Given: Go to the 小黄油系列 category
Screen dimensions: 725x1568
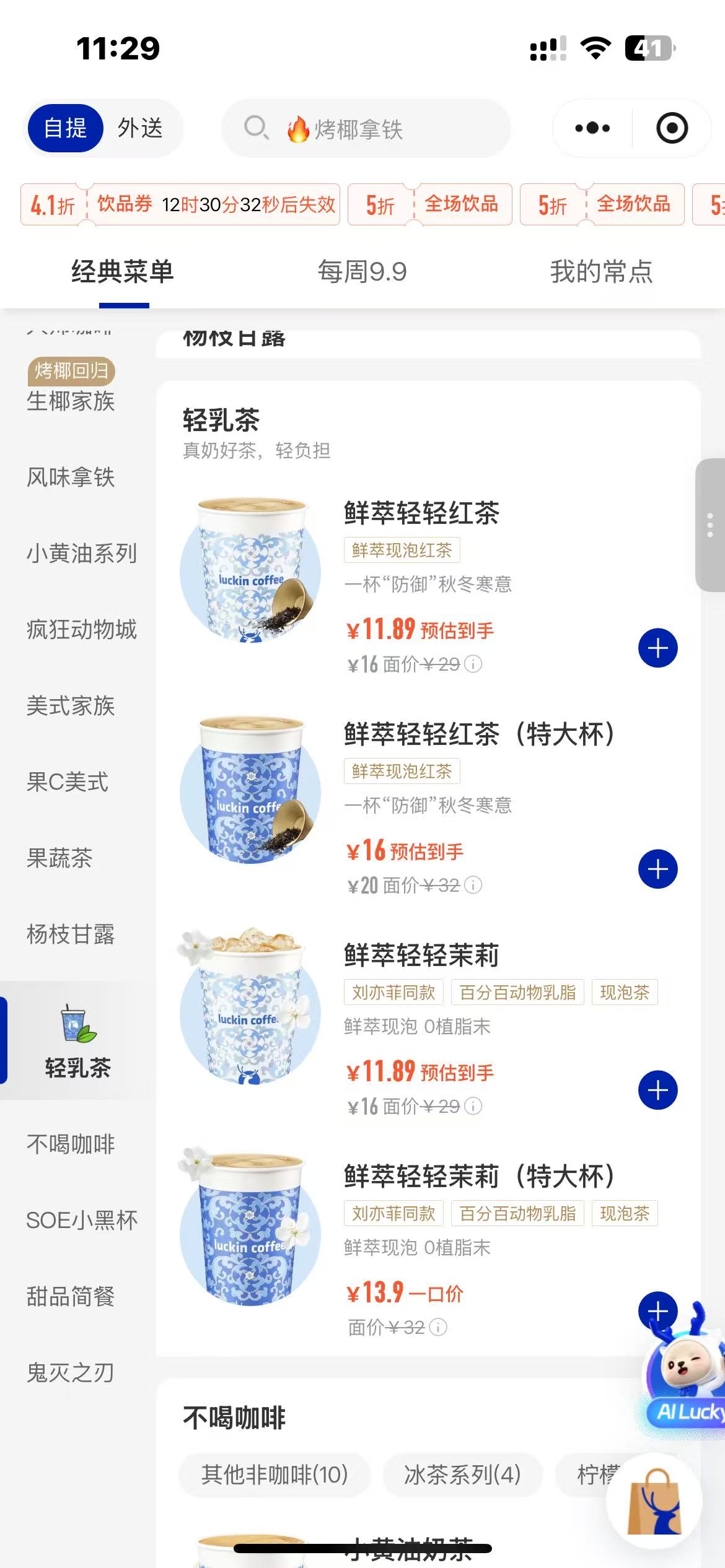Looking at the screenshot, I should pos(81,553).
